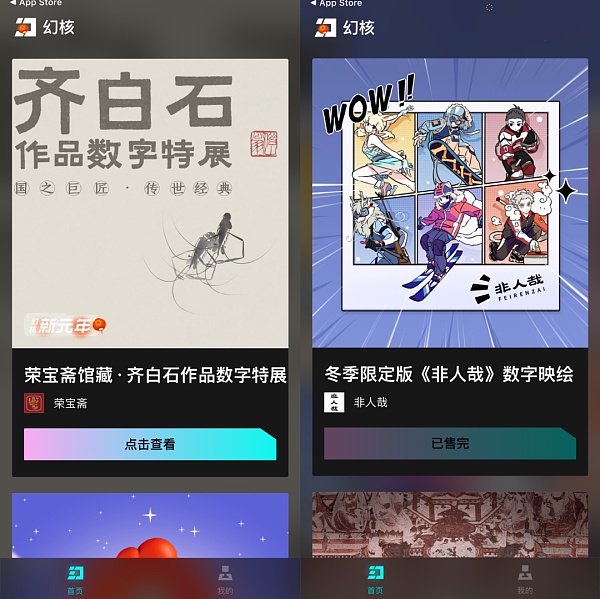Tap the 点击查看 button
The width and height of the screenshot is (600, 599).
click(150, 444)
